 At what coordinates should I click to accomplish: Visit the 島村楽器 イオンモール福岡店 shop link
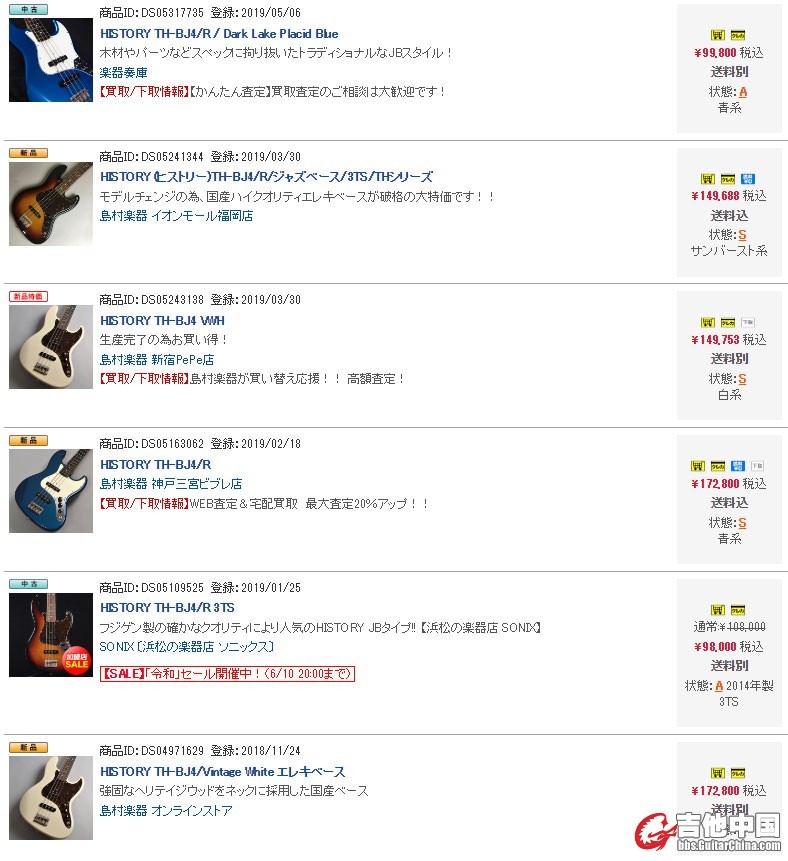point(176,215)
